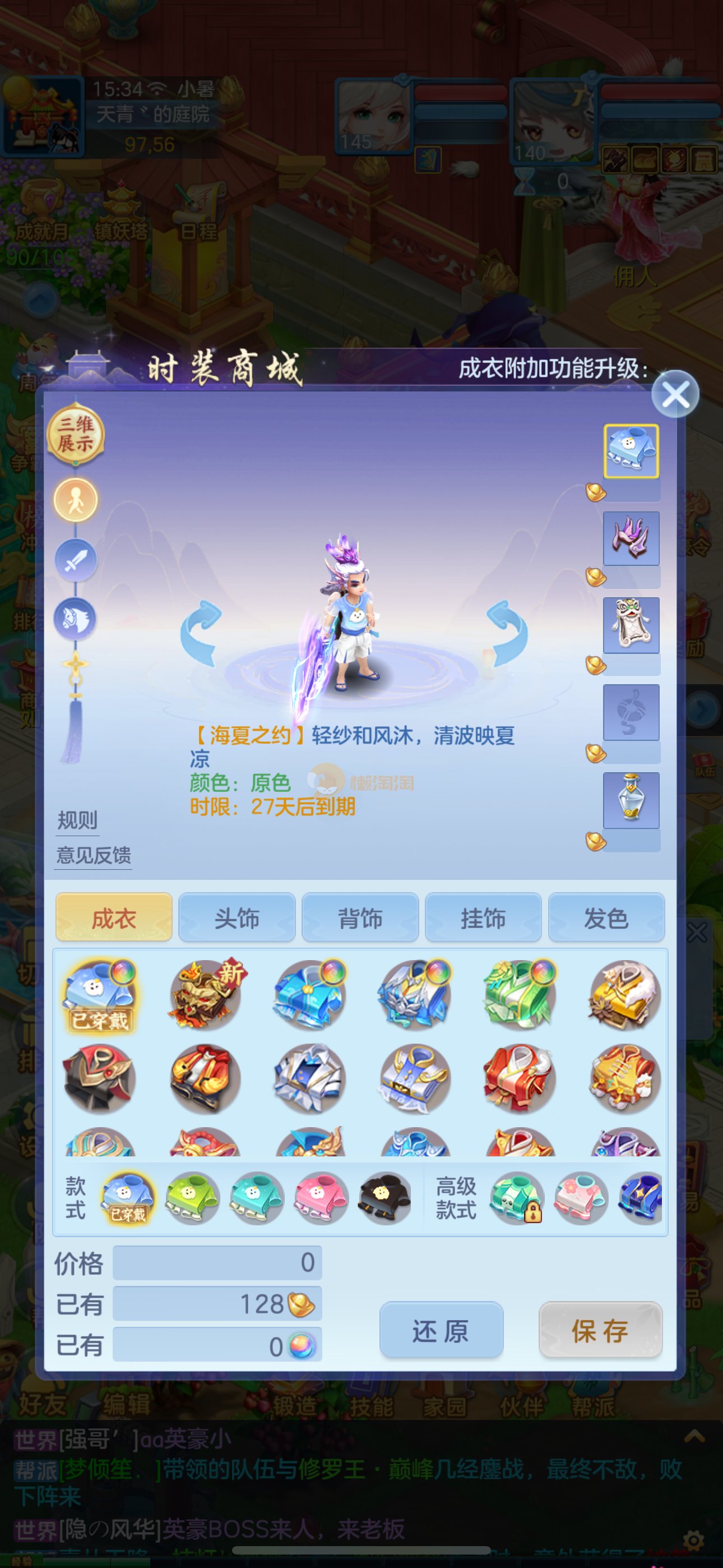Screen dimensions: 723x1568
Task: Tap the 三维展示 3D display button
Action: 76,433
